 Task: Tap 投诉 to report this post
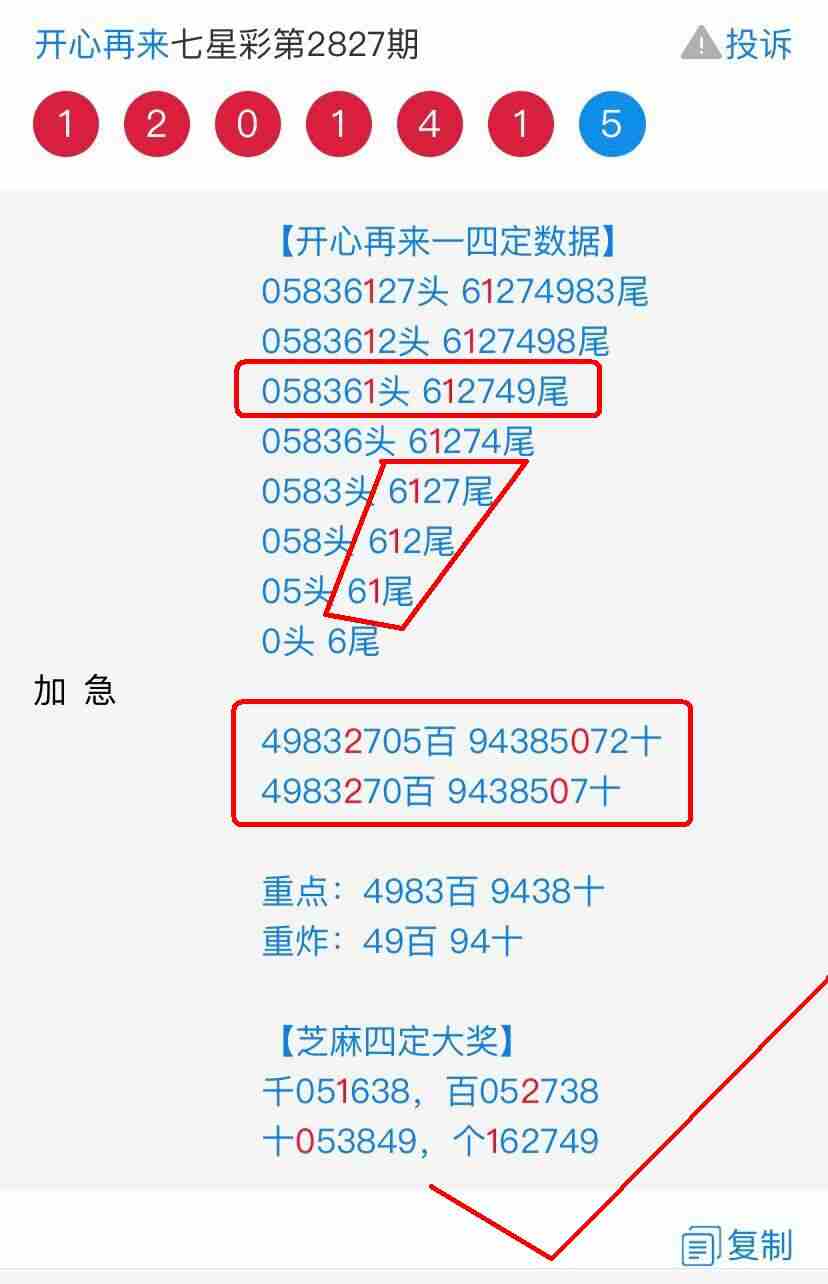(x=738, y=44)
